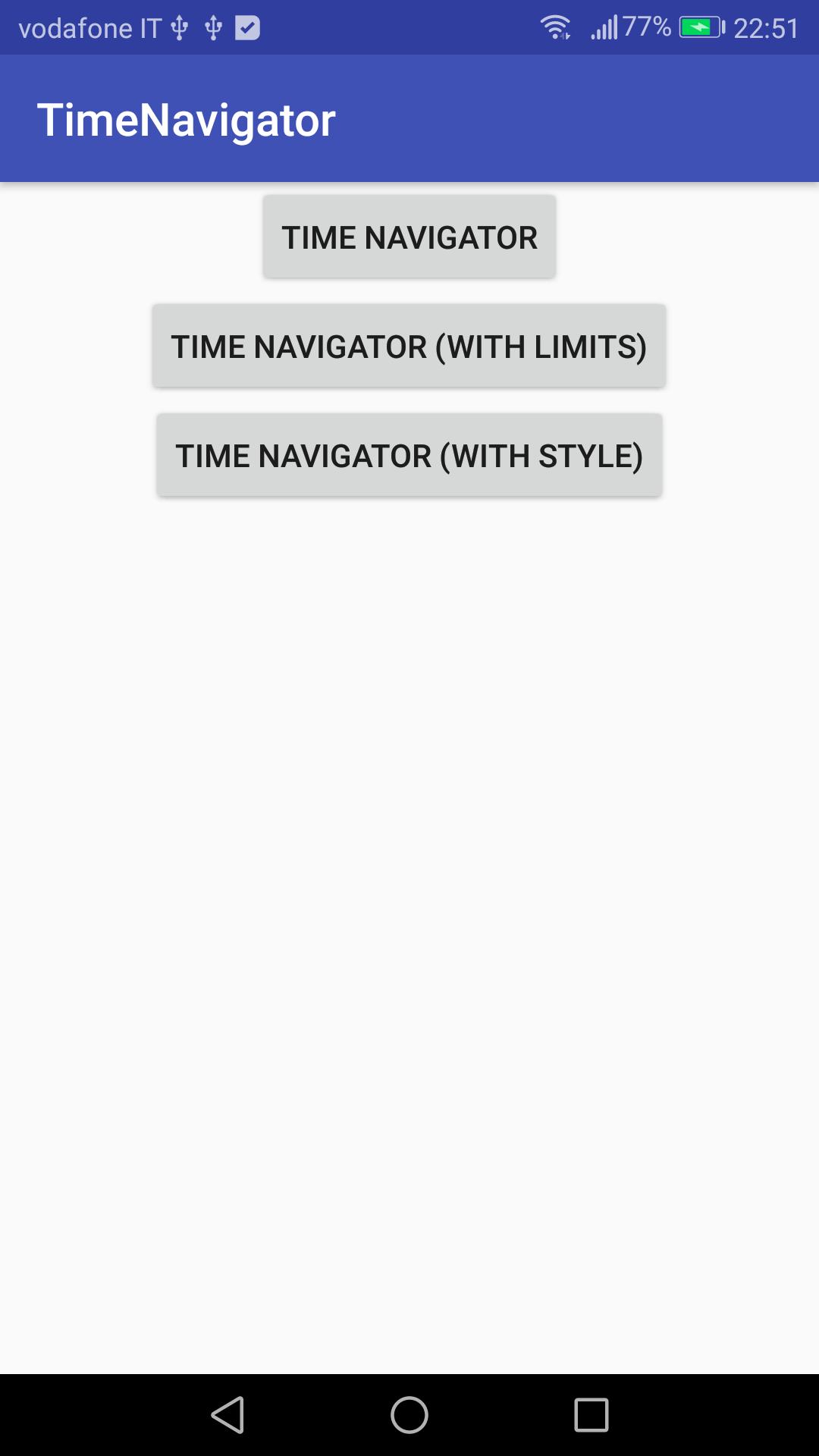Tap the checkmark notification icon
This screenshot has height=1456, width=819.
[246, 27]
